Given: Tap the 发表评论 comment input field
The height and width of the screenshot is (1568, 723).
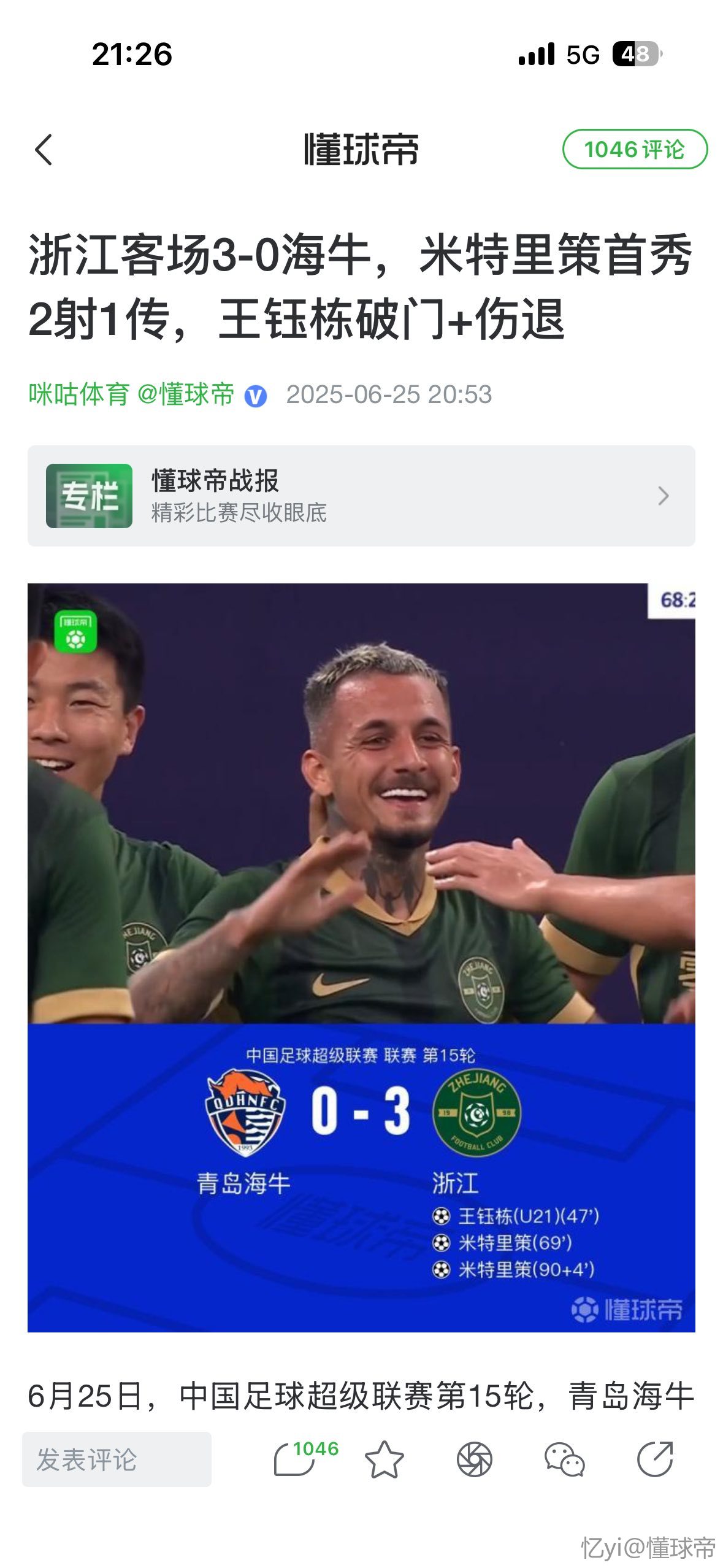Looking at the screenshot, I should coord(117,1459).
